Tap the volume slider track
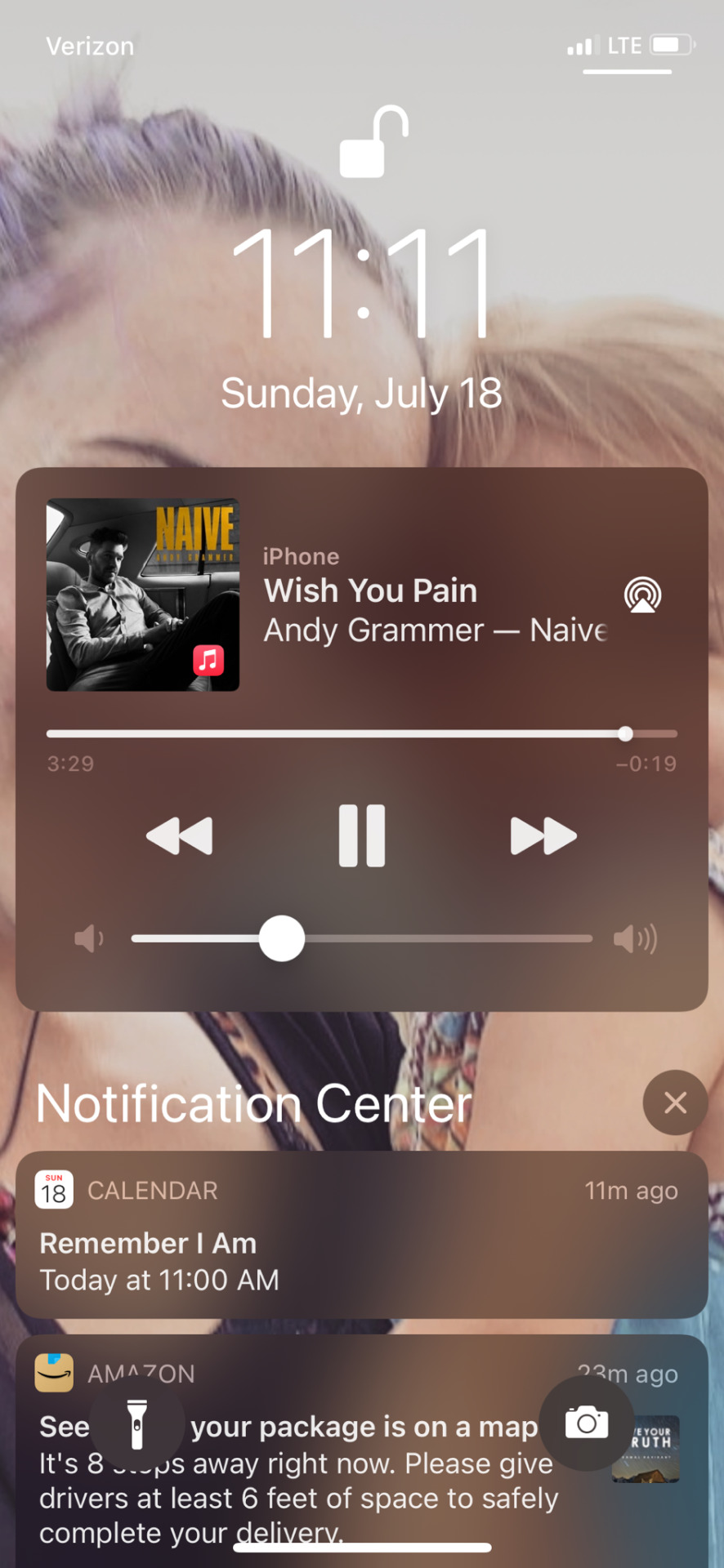This screenshot has height=1568, width=724. 441,939
